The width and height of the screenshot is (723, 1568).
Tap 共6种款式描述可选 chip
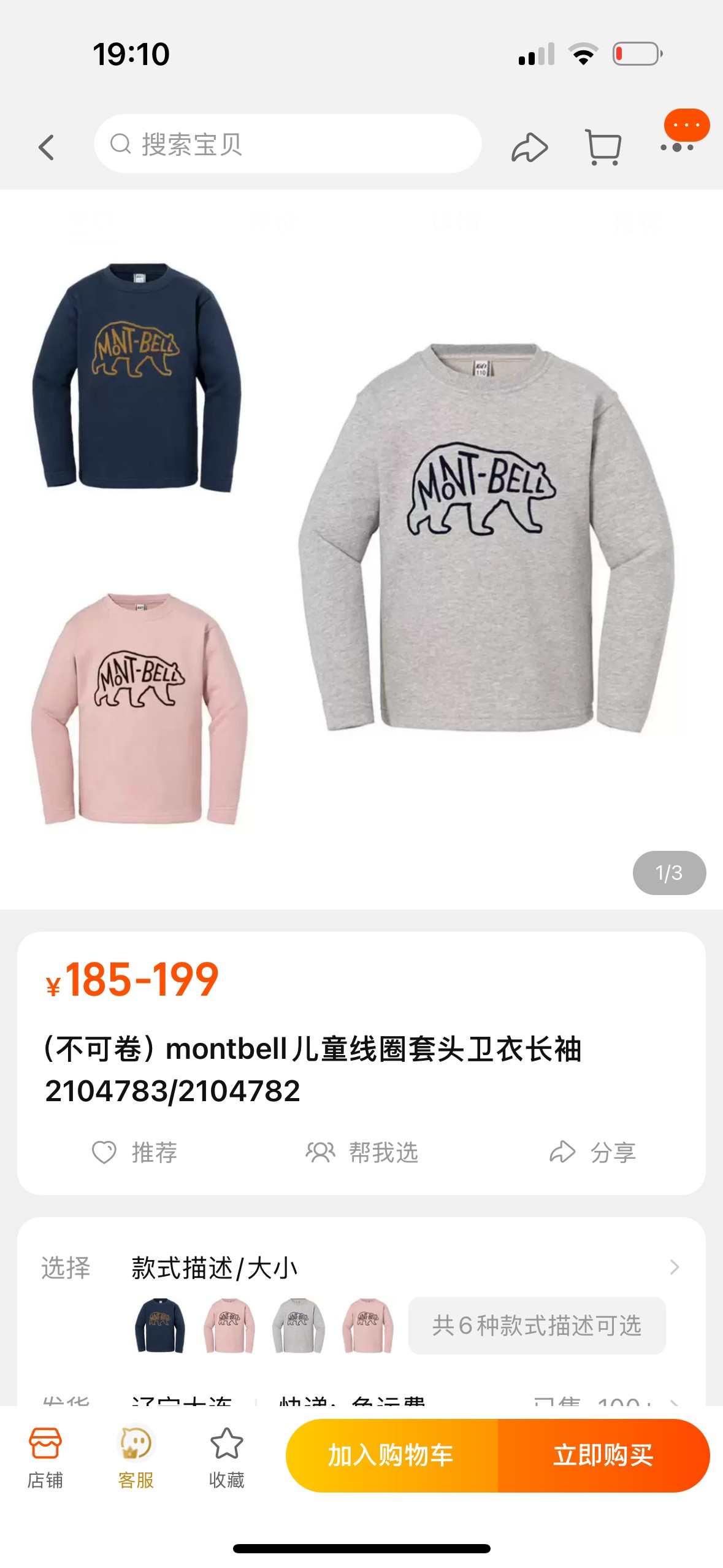pos(537,1325)
